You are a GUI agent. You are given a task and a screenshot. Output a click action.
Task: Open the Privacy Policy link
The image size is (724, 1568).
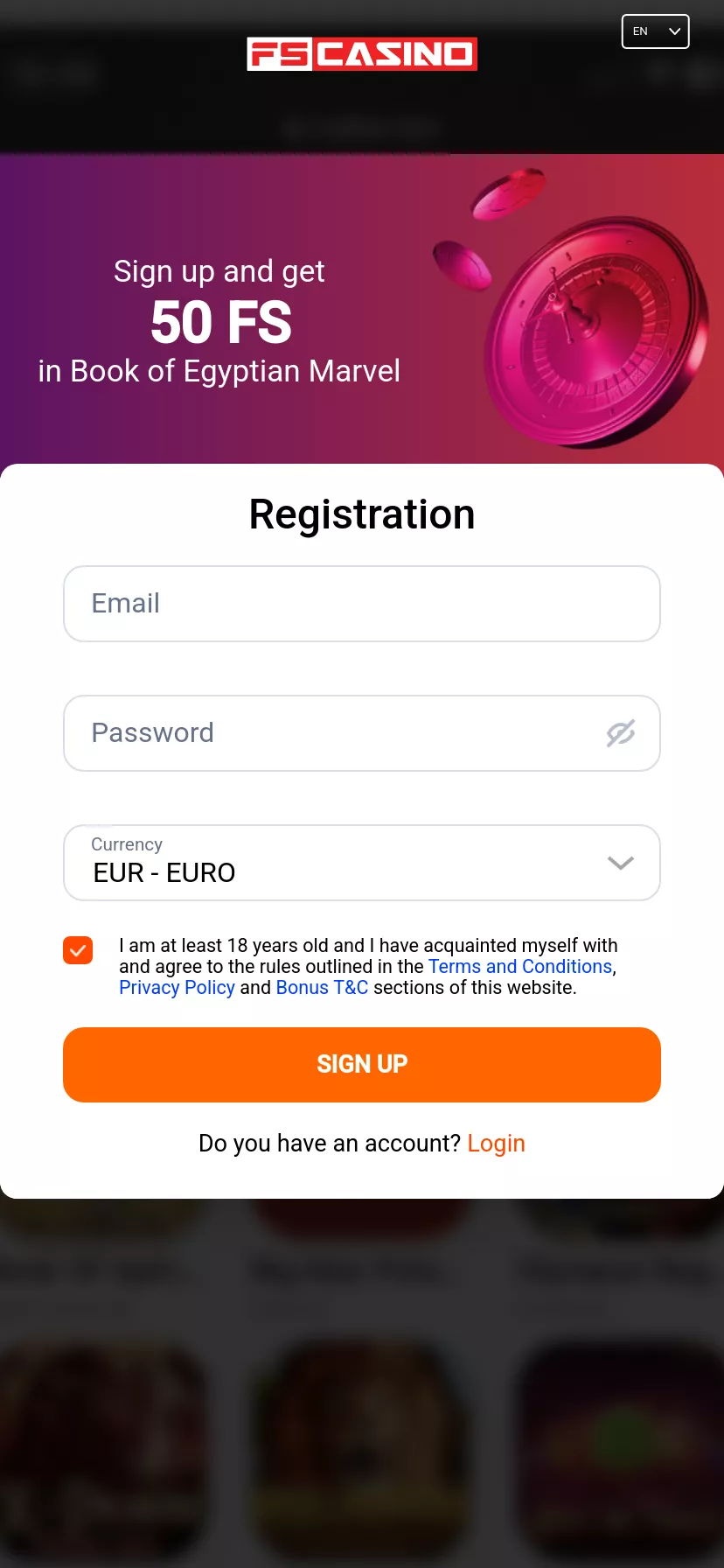(177, 988)
